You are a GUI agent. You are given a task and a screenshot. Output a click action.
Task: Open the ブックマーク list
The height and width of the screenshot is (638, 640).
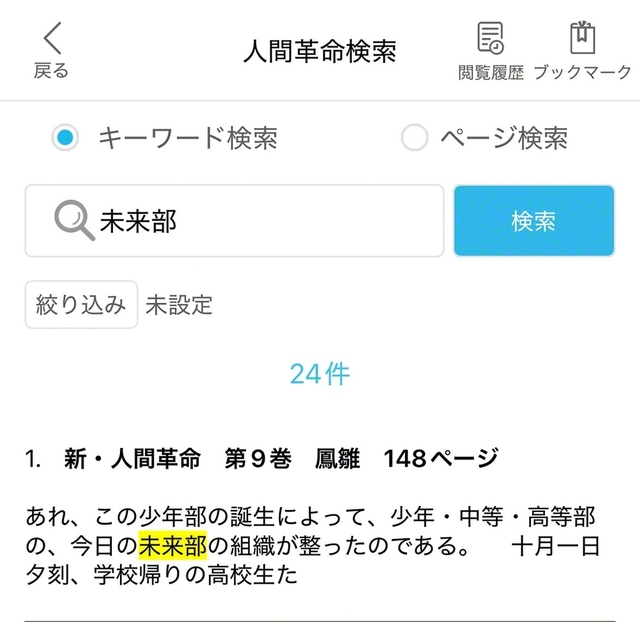[582, 50]
